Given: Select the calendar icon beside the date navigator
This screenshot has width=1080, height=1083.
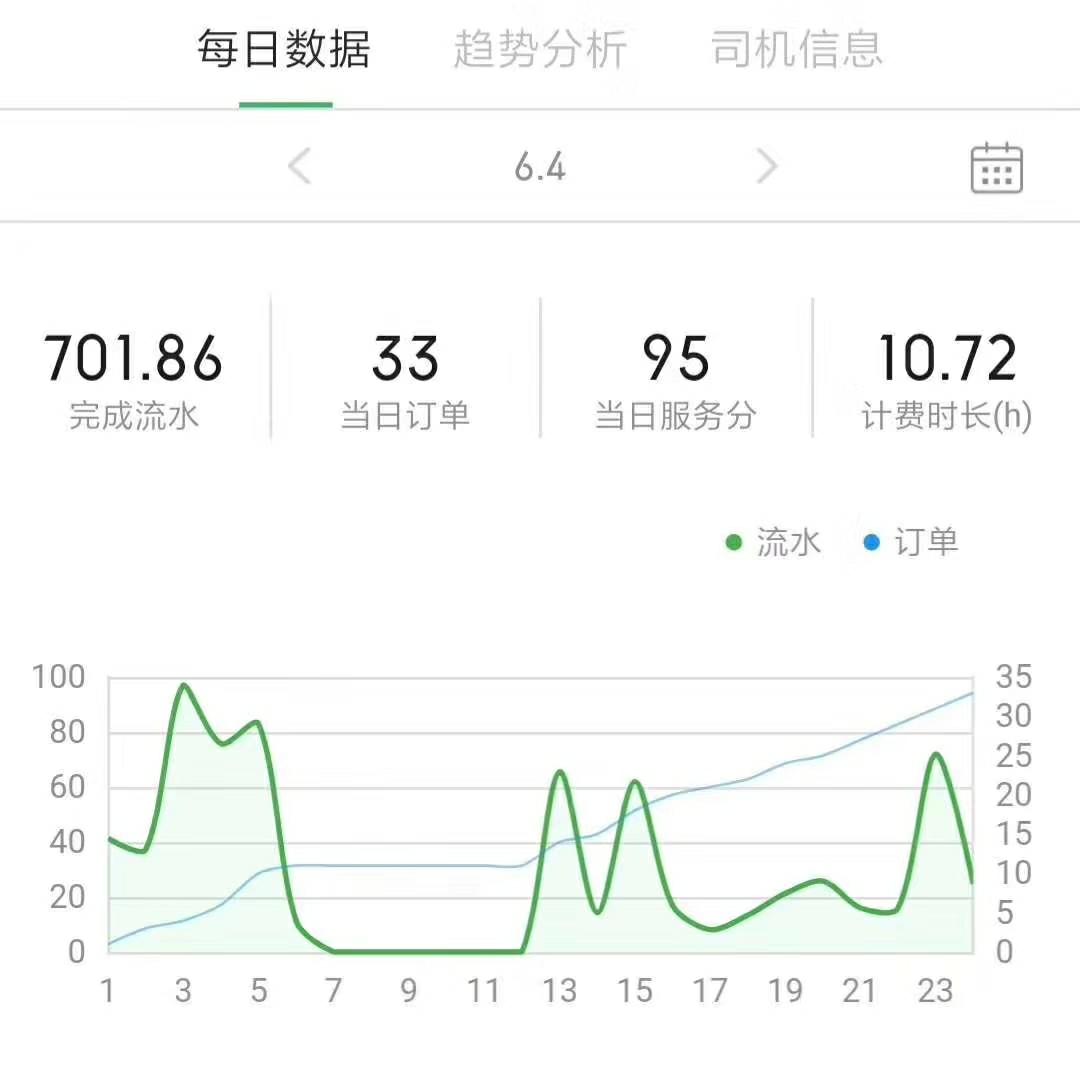Looking at the screenshot, I should 995,168.
